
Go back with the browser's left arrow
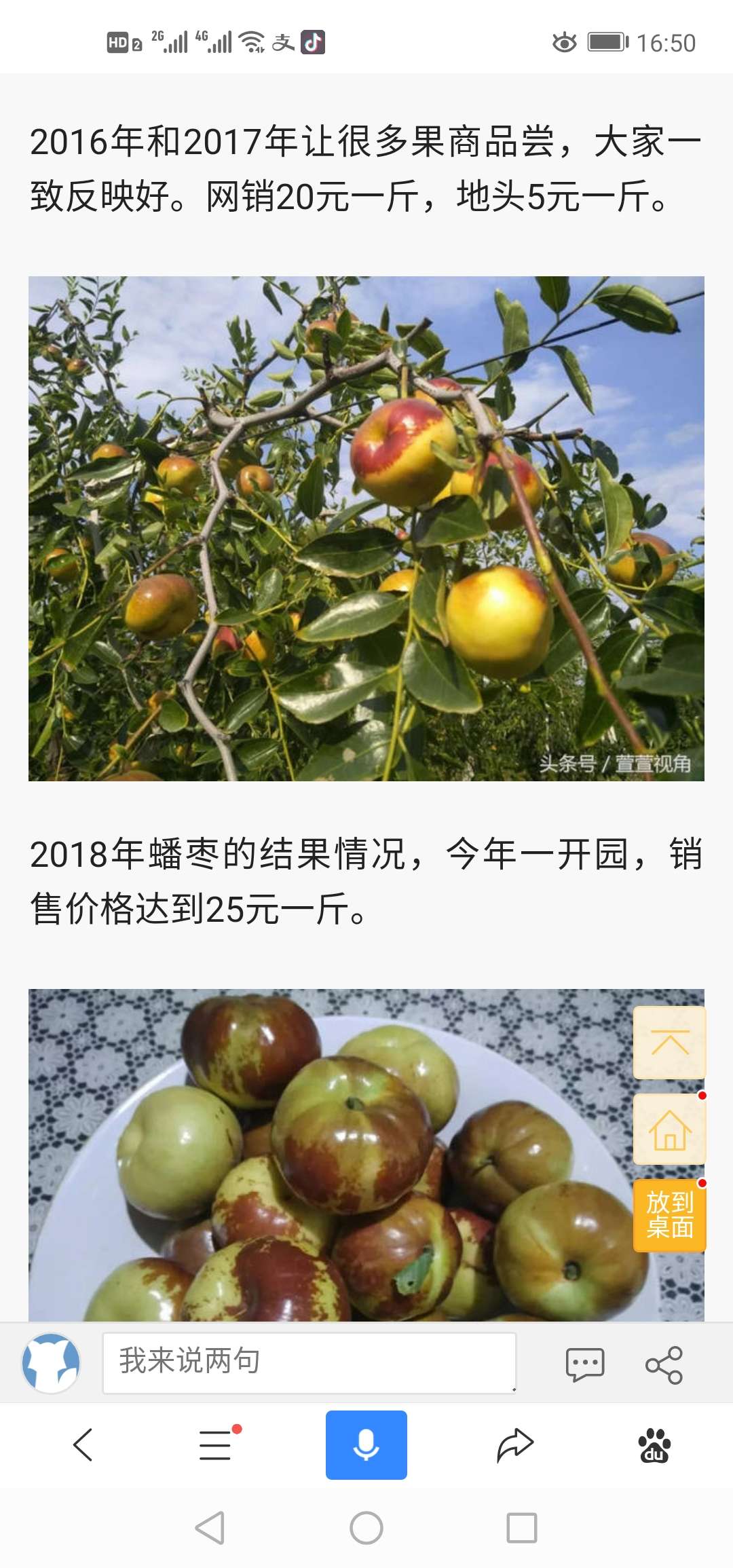(83, 1444)
